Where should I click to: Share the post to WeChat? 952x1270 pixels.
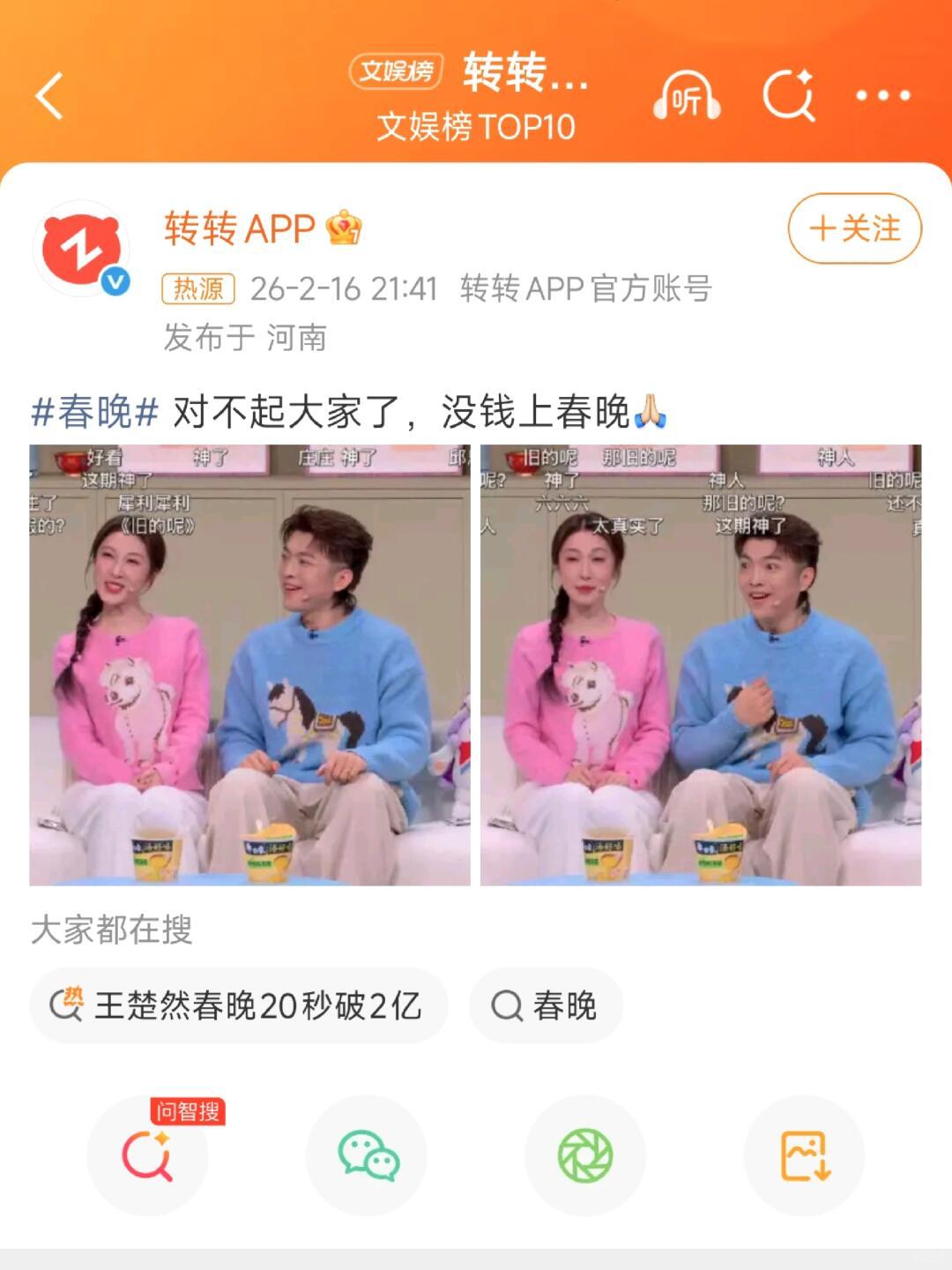pyautogui.click(x=367, y=1154)
